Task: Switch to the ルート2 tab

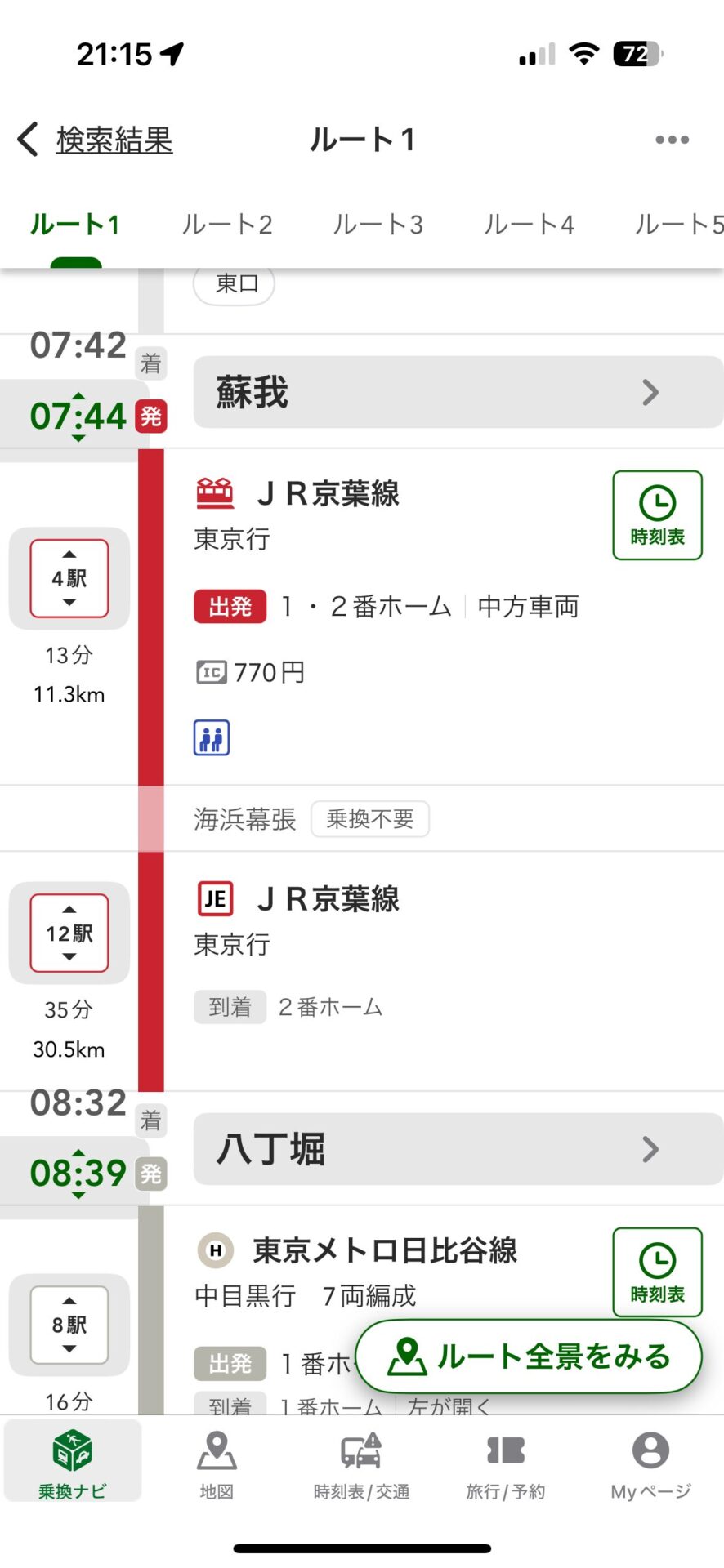Action: (226, 225)
